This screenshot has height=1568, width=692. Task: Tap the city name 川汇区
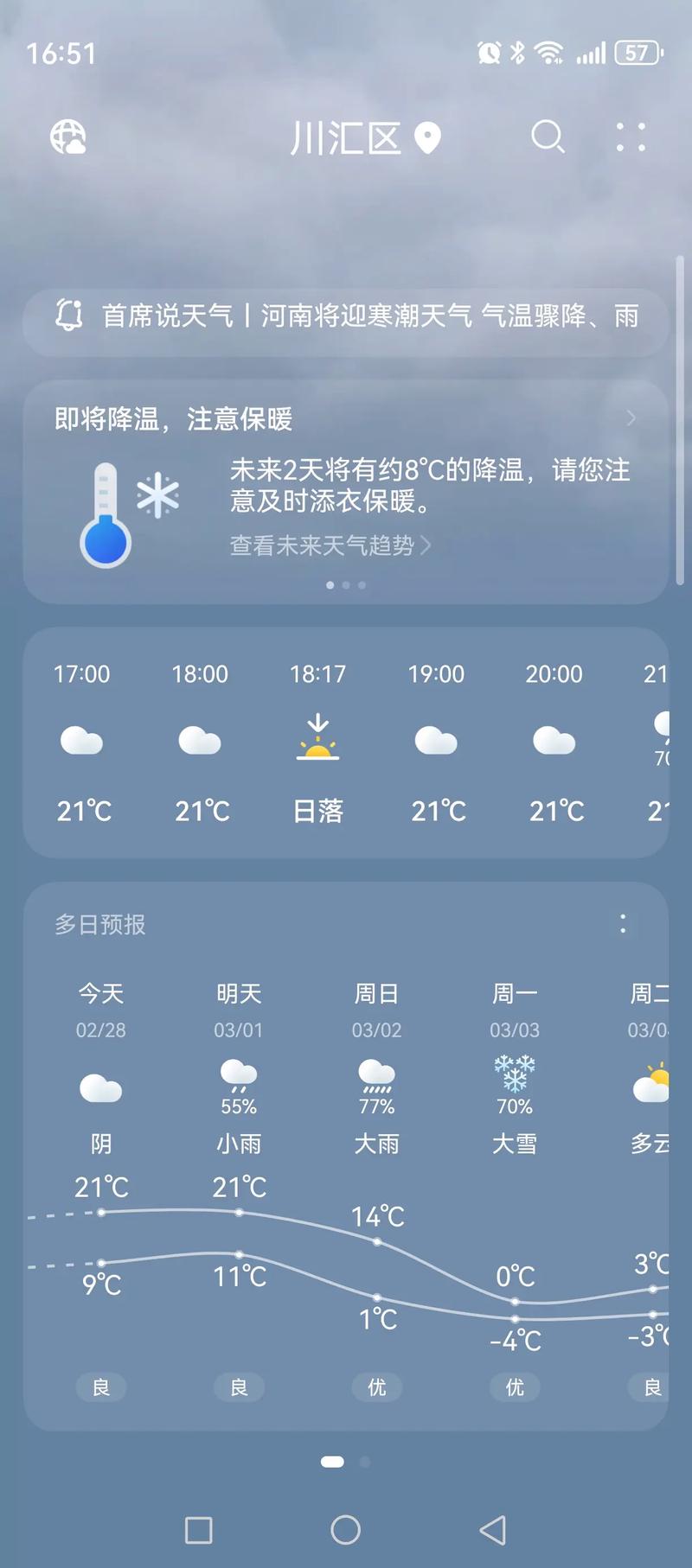coord(344,137)
